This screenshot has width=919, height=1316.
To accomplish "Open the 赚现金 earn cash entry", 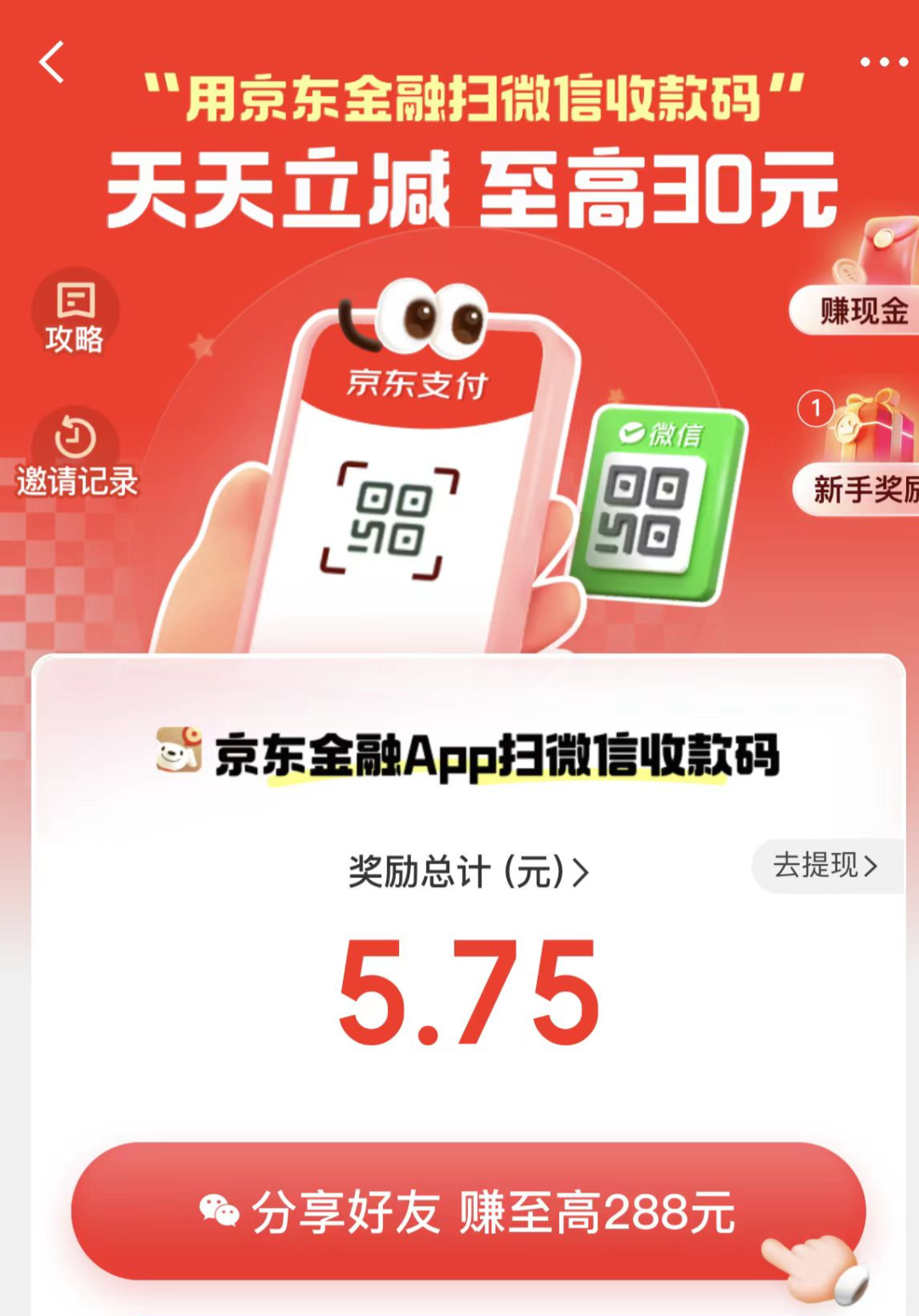I will click(x=859, y=310).
